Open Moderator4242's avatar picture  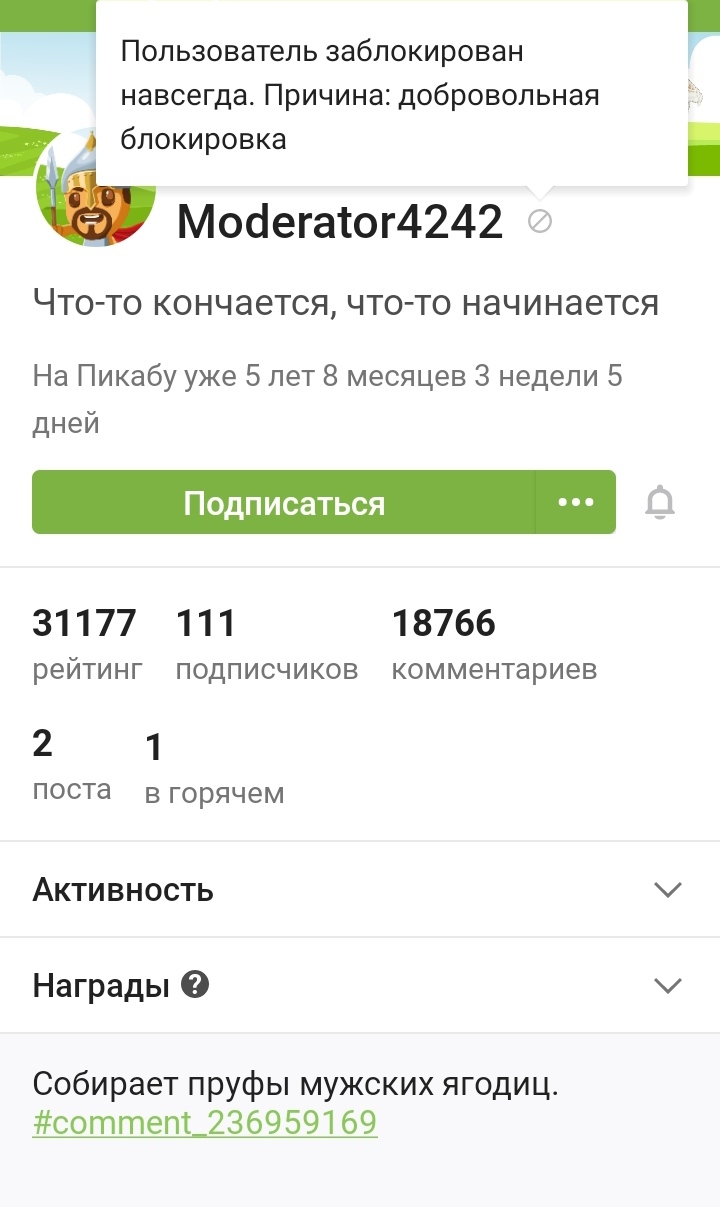[96, 188]
